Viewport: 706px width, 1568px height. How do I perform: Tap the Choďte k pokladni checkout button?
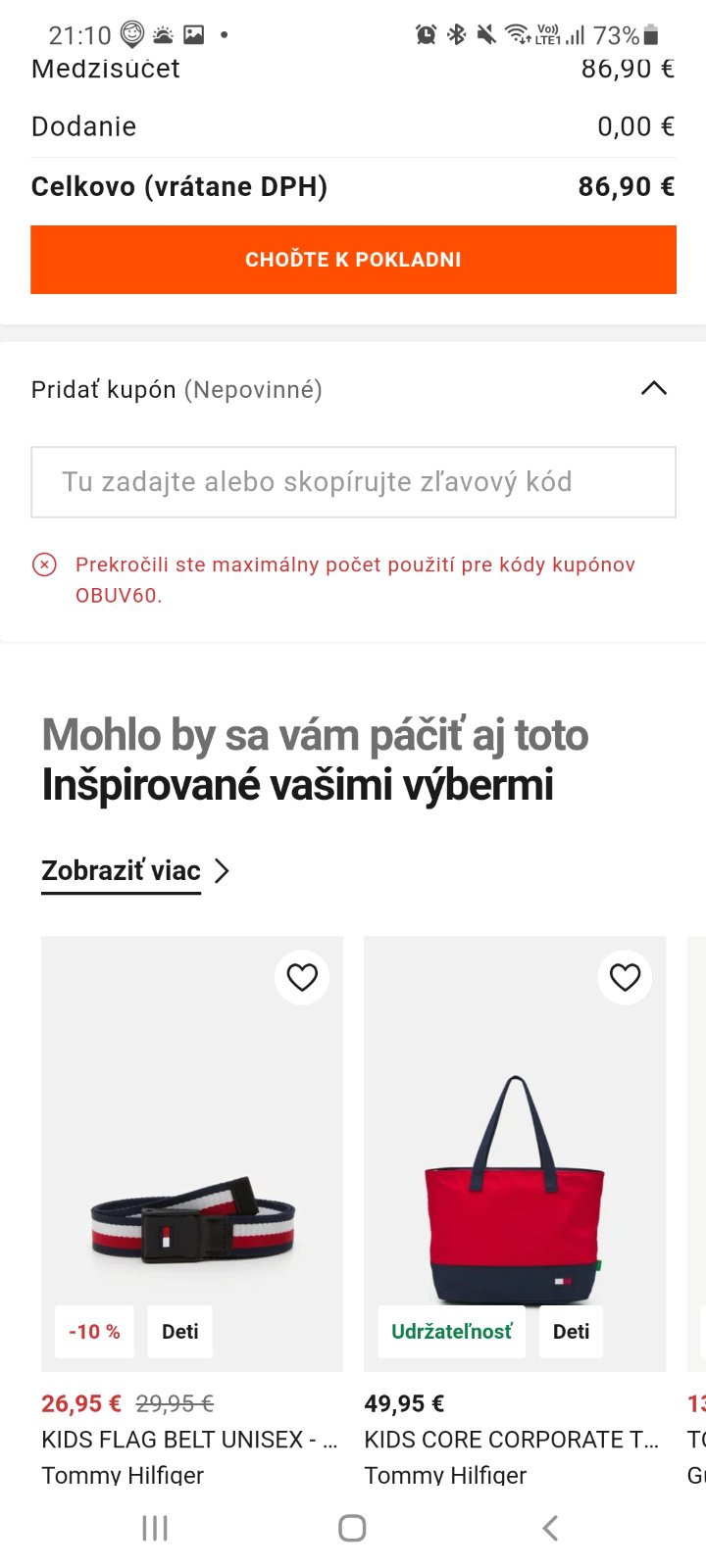point(353,260)
